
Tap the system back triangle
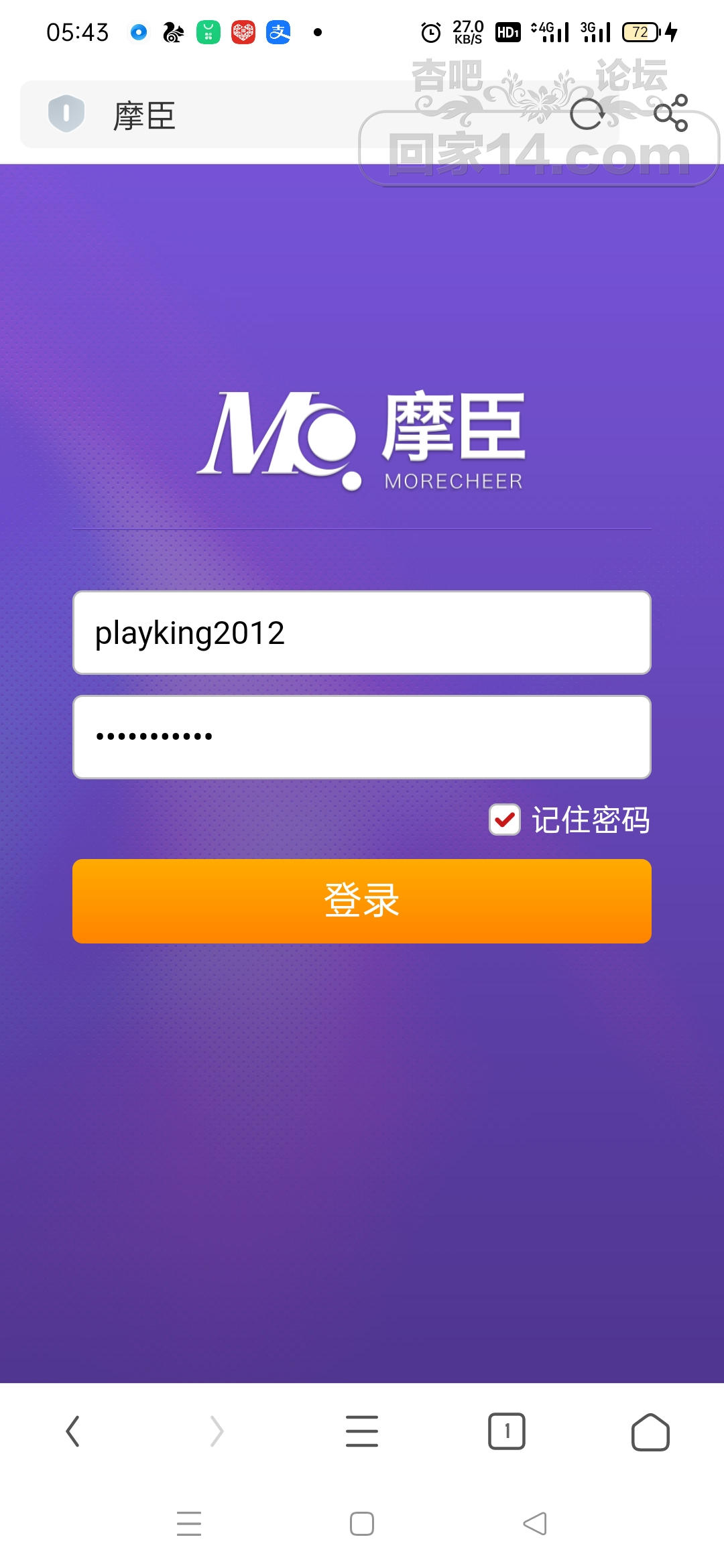click(x=535, y=1523)
